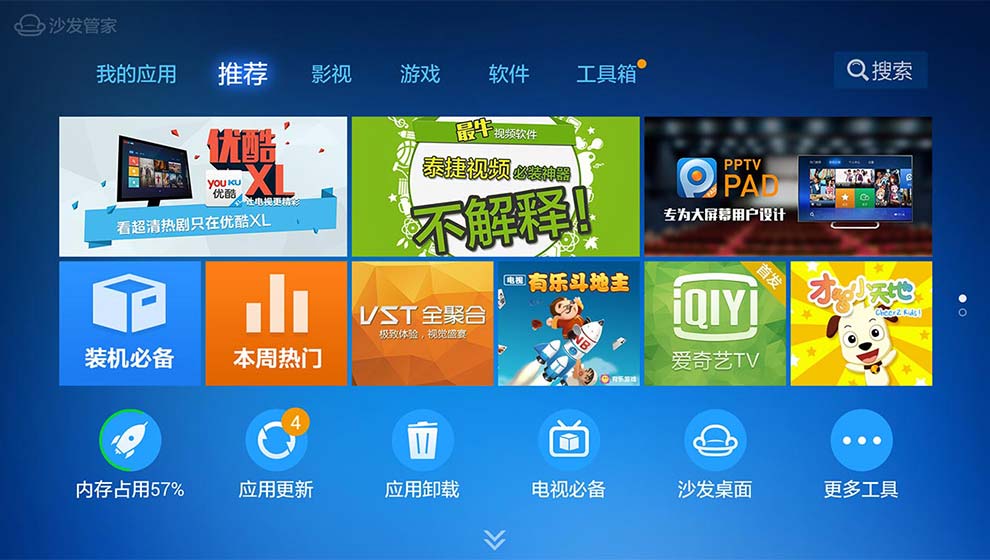Select the 游戏 tab

pyautogui.click(x=420, y=74)
